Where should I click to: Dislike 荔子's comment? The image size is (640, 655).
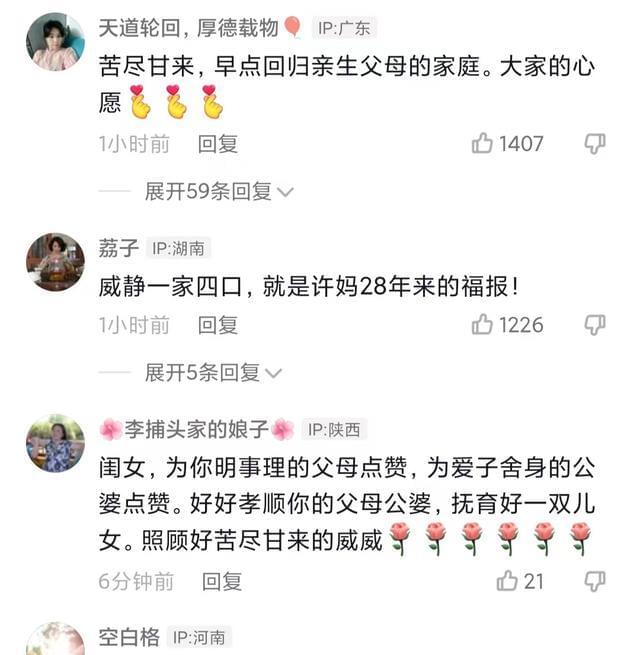(595, 325)
